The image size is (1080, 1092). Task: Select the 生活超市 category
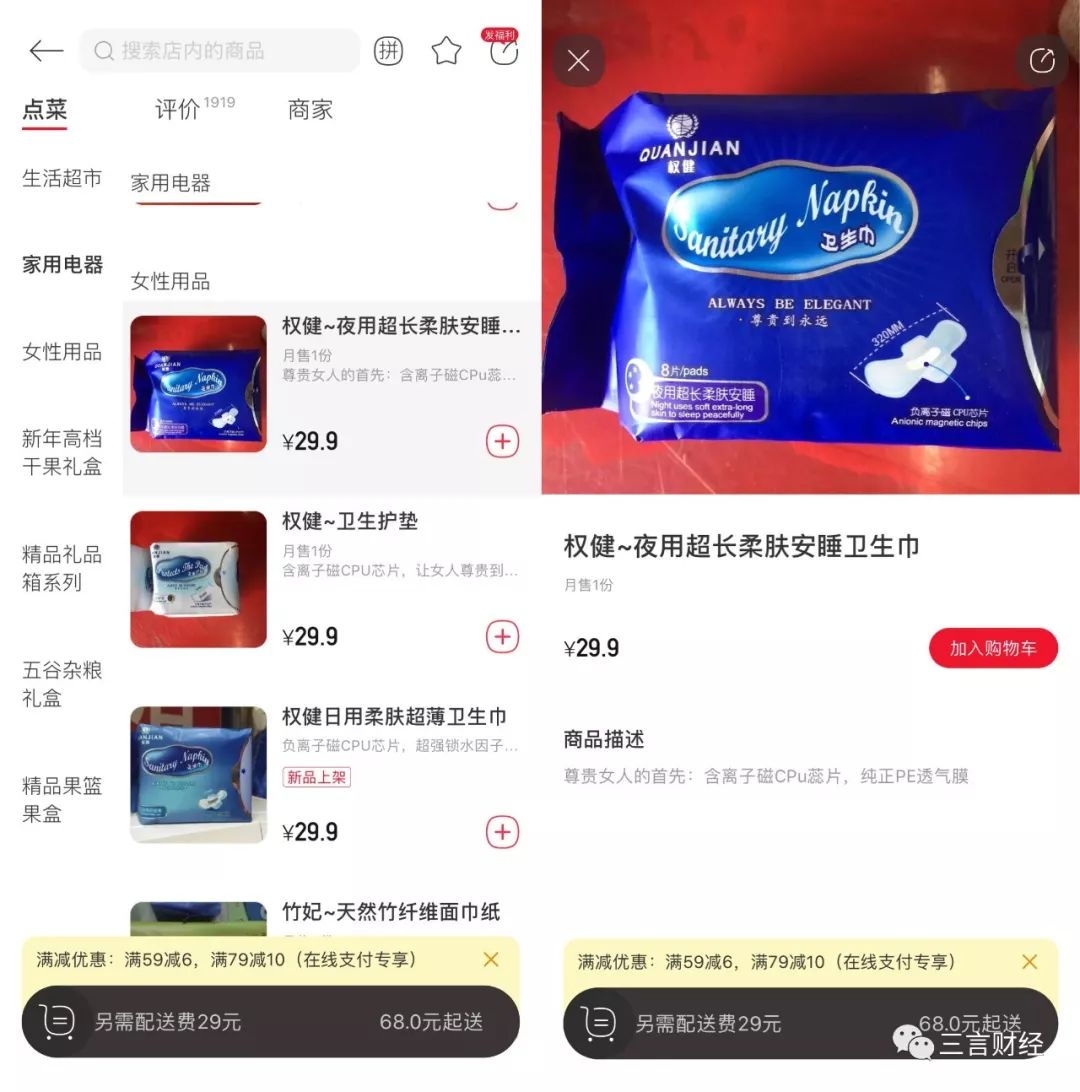(62, 179)
